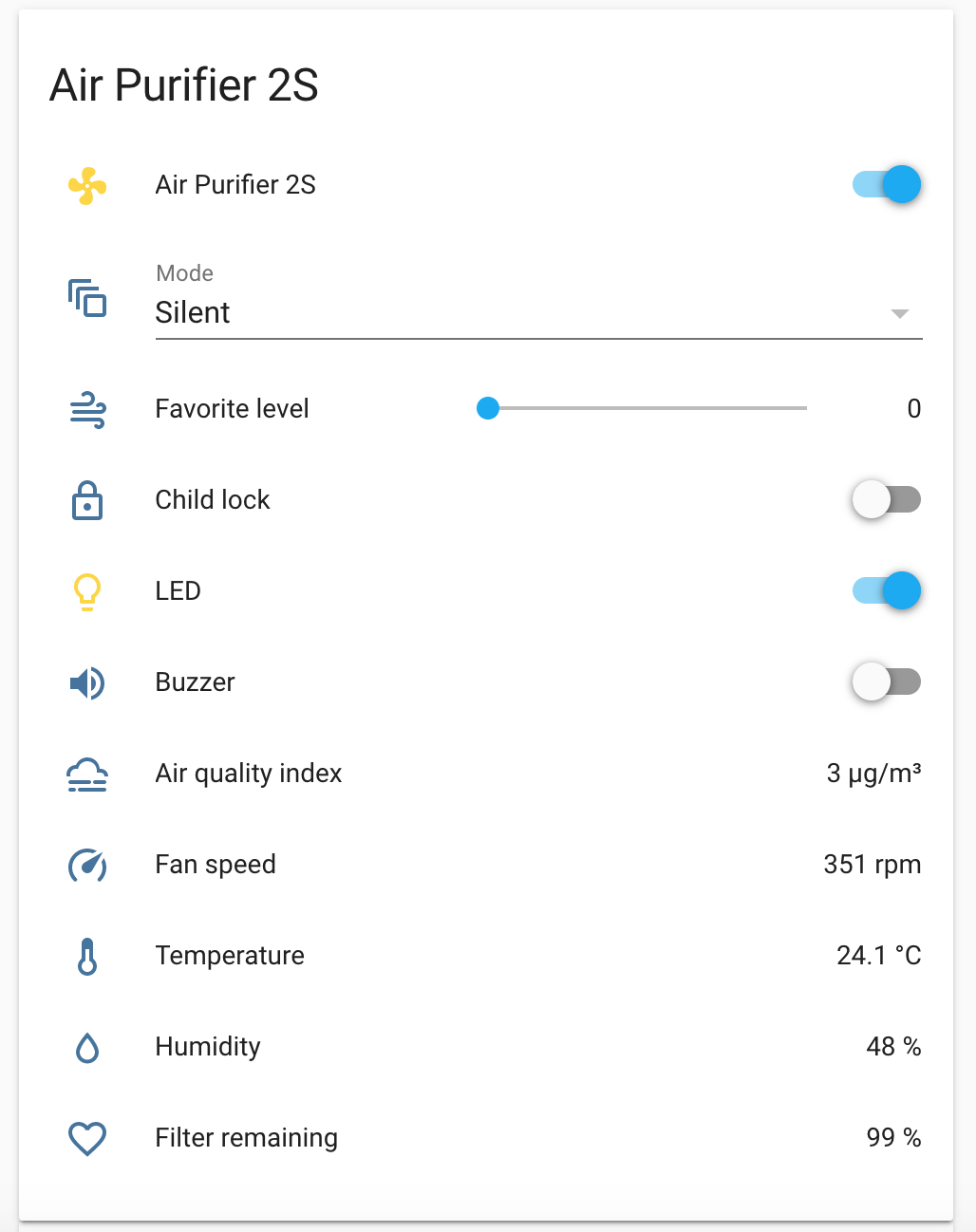The width and height of the screenshot is (976, 1232).
Task: Turn off the LED switch
Action: 887,590
